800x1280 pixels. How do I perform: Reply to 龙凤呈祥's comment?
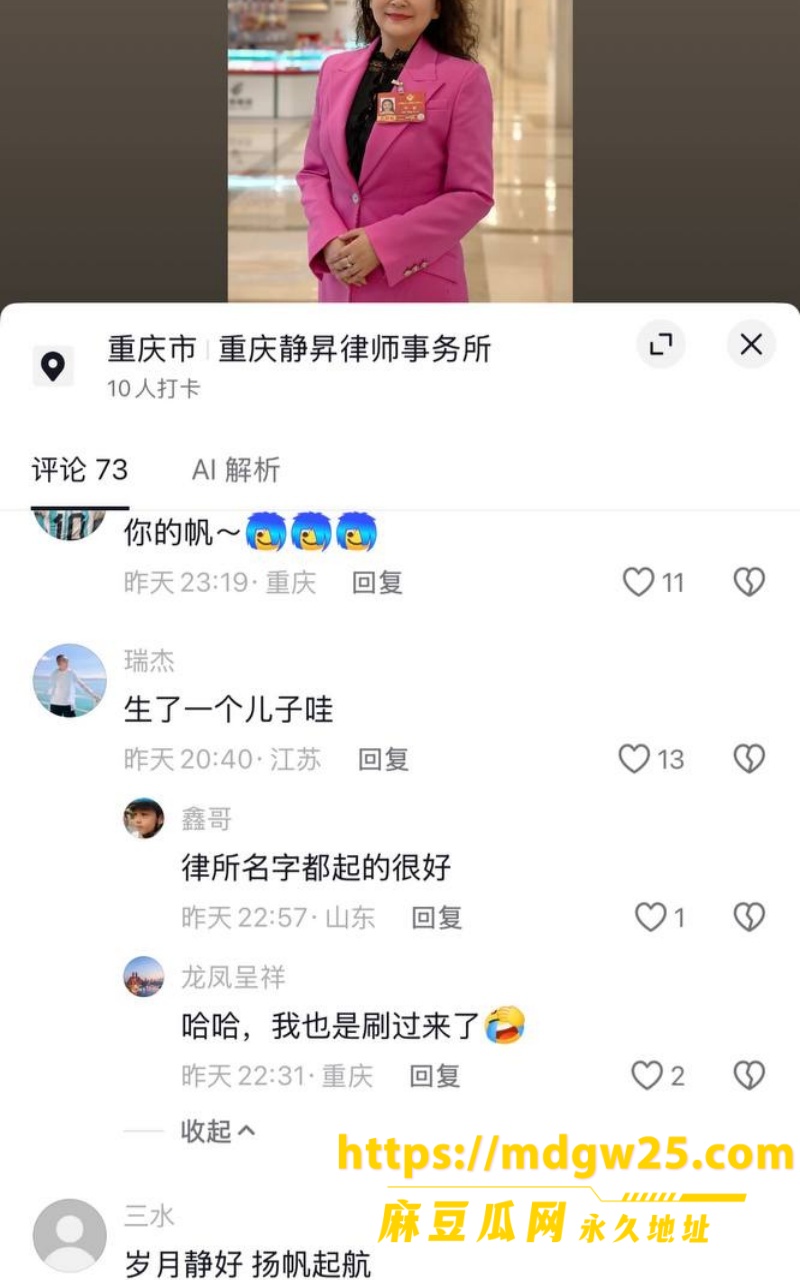tap(435, 1076)
